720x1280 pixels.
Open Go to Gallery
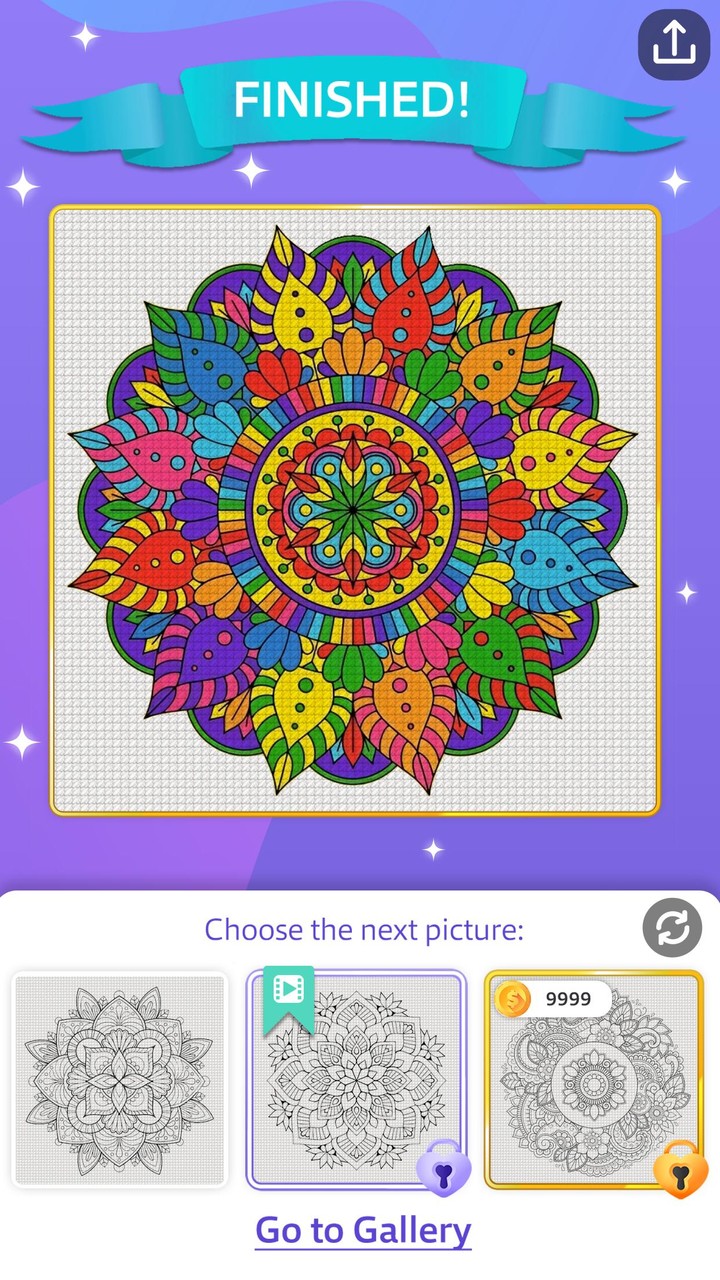[363, 1229]
